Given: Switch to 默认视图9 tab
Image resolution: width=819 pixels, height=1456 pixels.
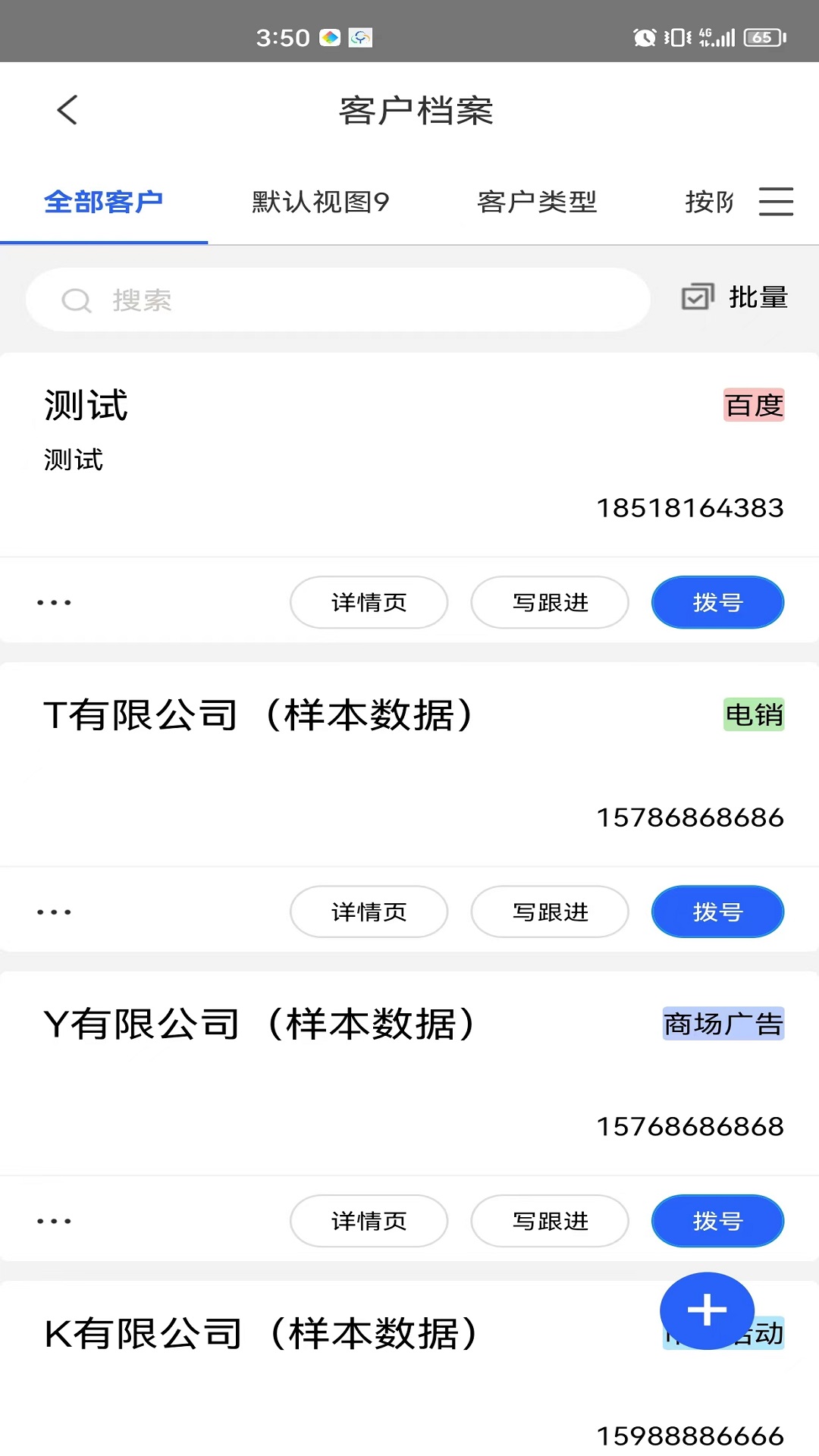Looking at the screenshot, I should tap(320, 202).
